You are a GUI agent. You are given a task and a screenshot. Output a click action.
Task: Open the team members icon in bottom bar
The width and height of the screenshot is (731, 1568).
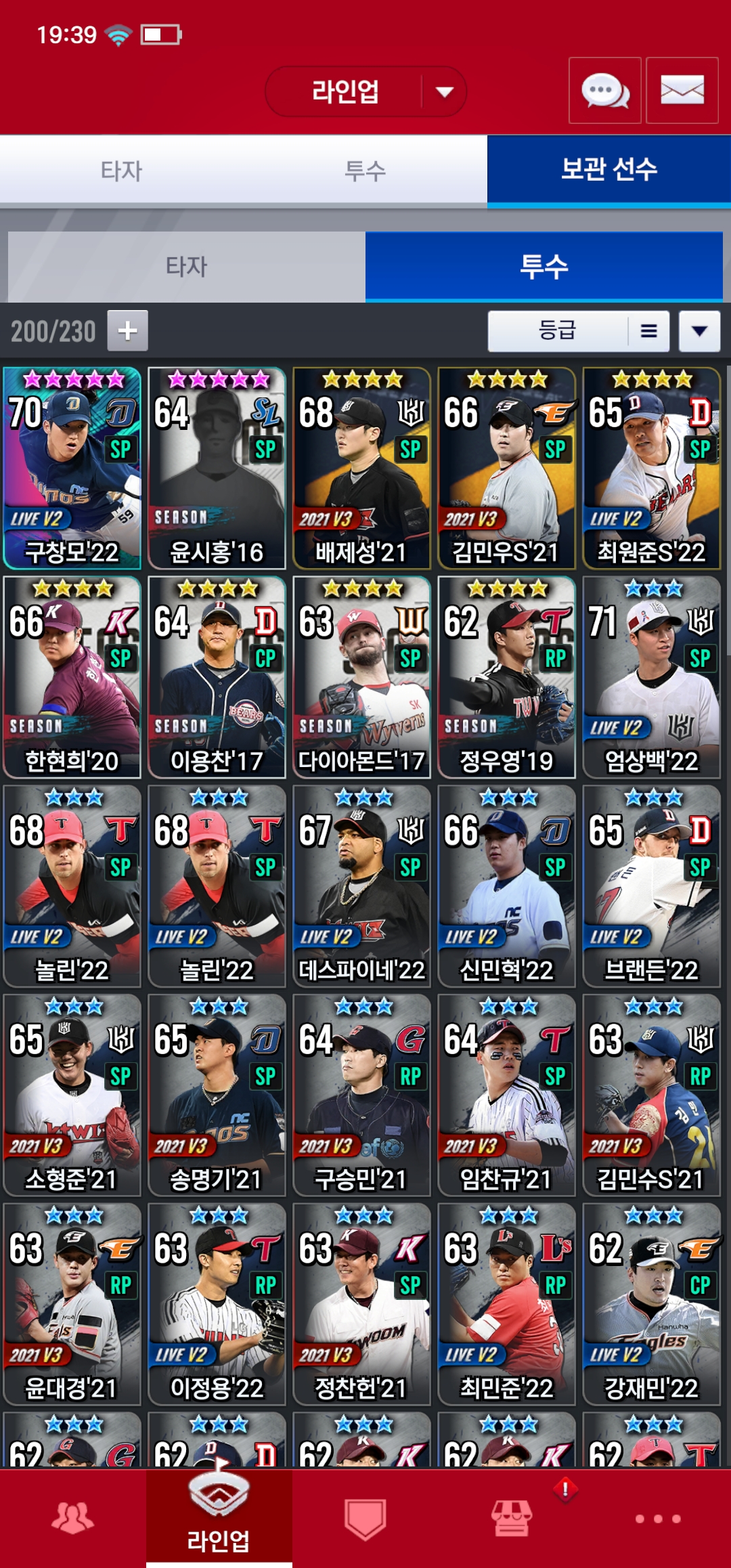click(72, 1518)
